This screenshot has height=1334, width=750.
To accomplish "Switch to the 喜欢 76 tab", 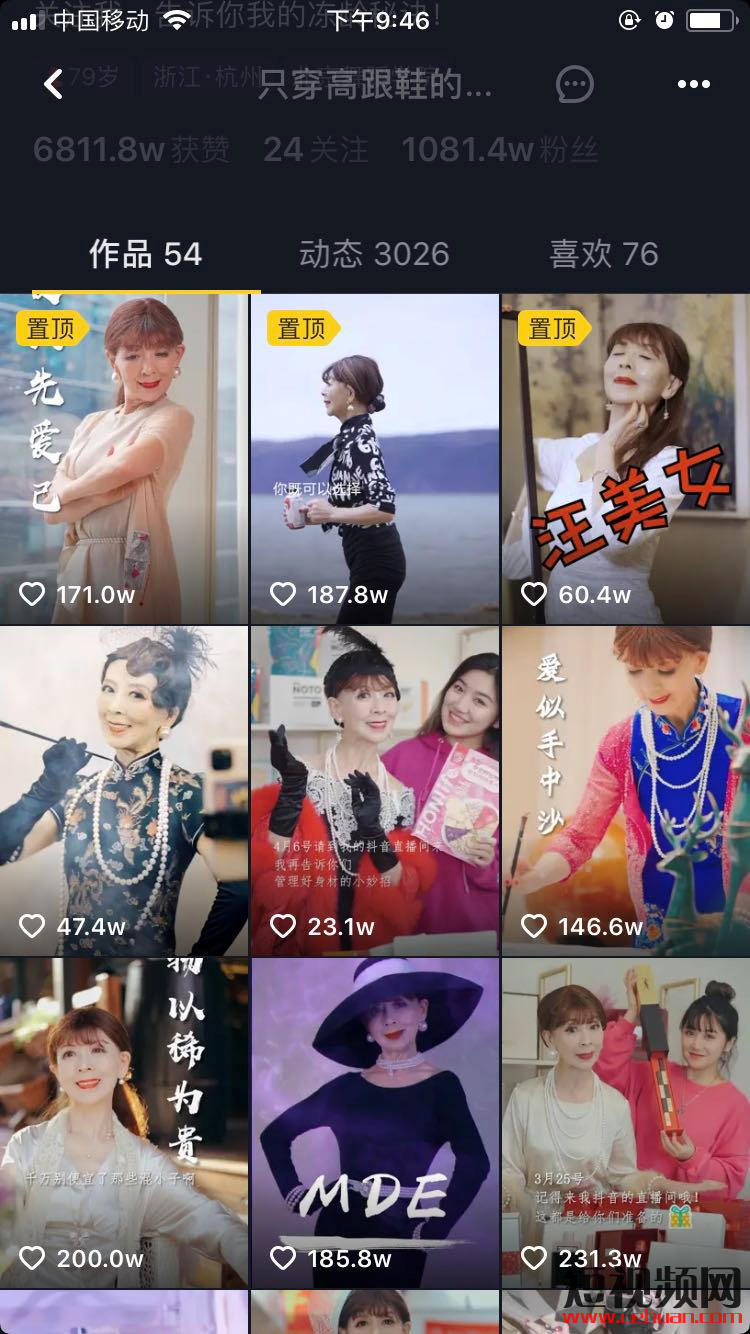I will [603, 254].
